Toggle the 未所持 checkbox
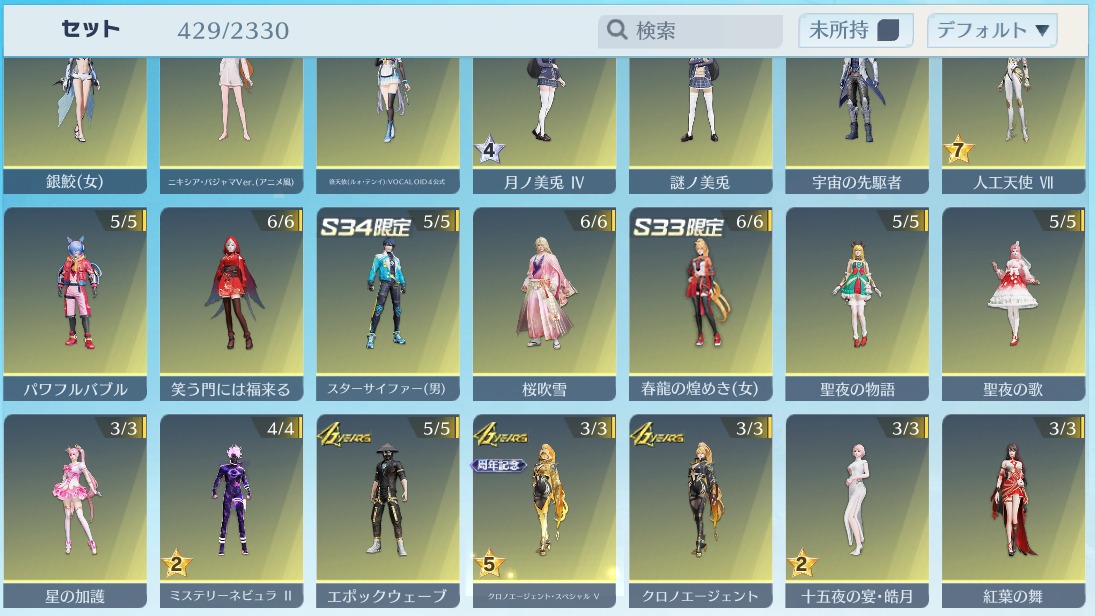1095x616 pixels. (888, 30)
